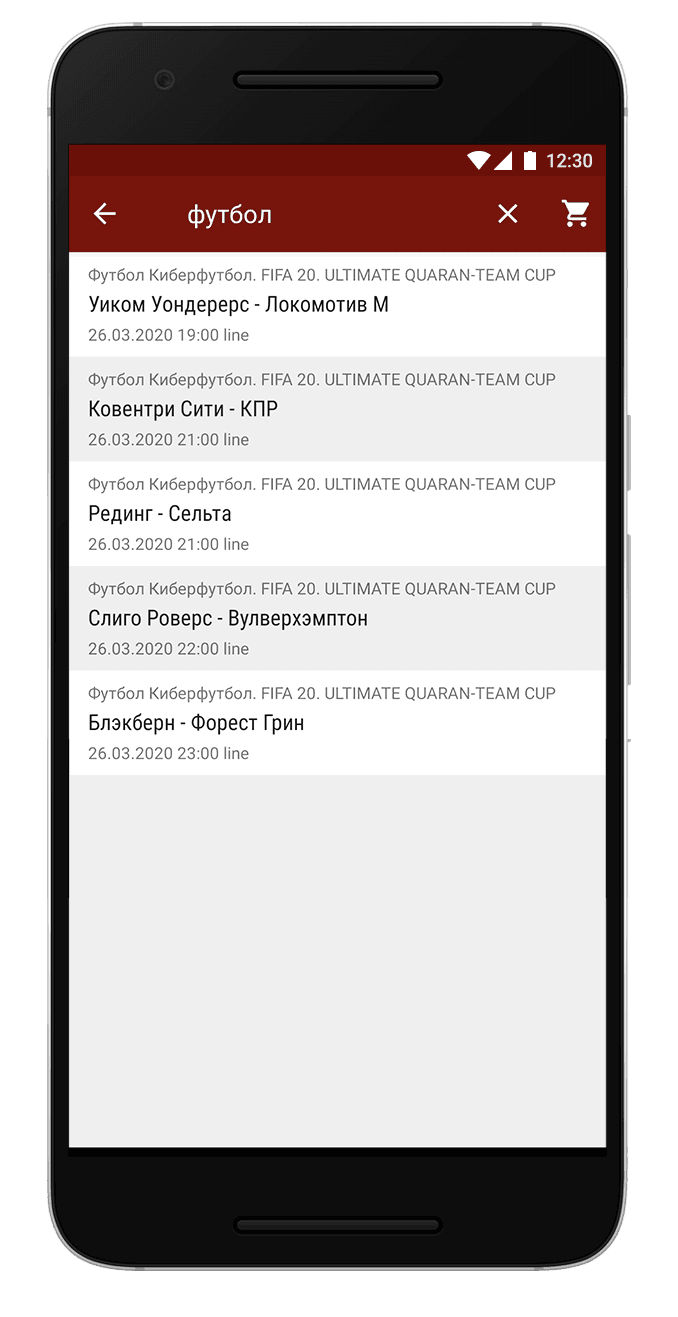View Слиго Роверс - Вулверхэмптон match
The height and width of the screenshot is (1317, 678).
tap(337, 618)
